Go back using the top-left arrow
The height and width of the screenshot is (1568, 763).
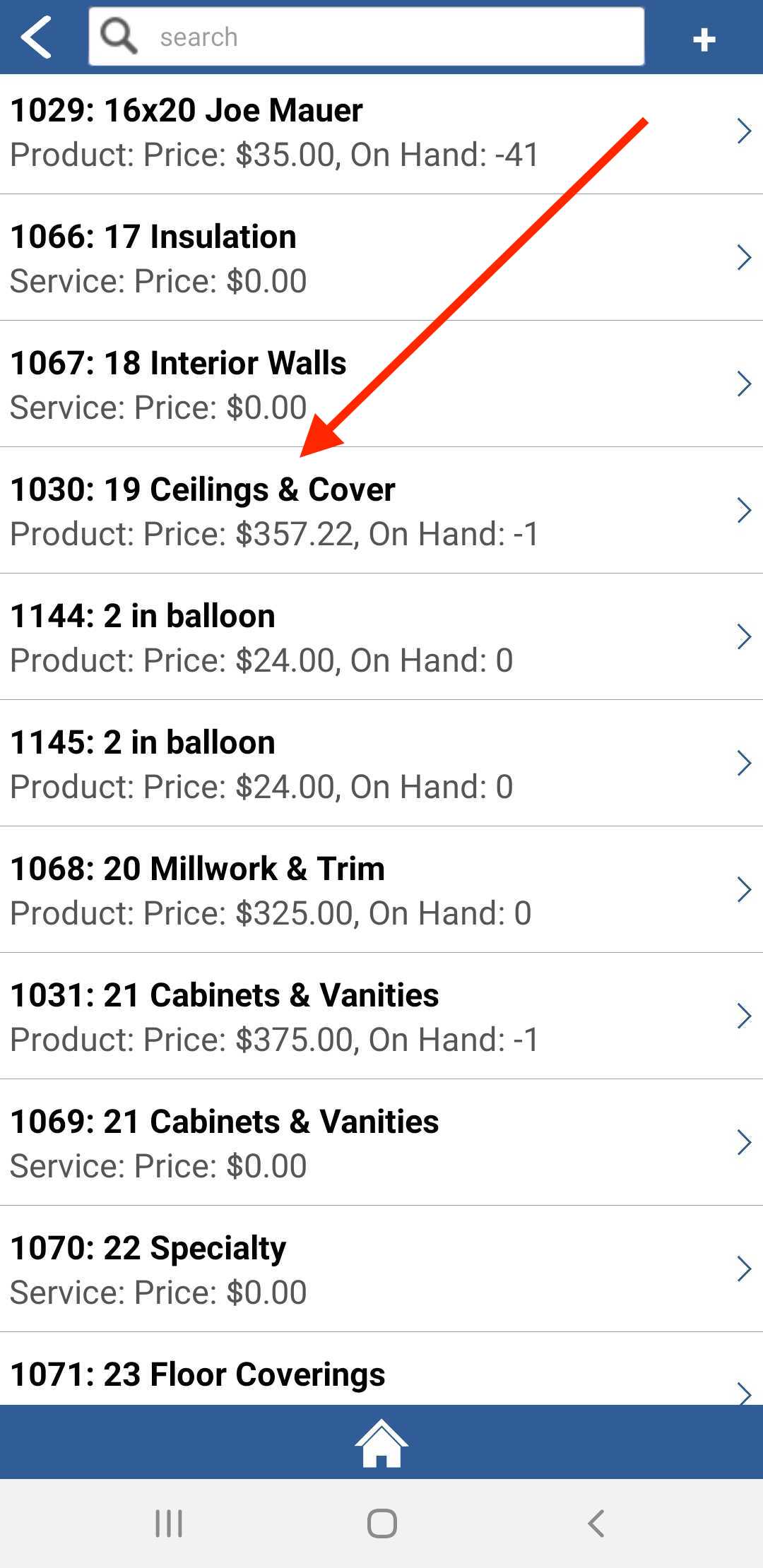pos(37,37)
